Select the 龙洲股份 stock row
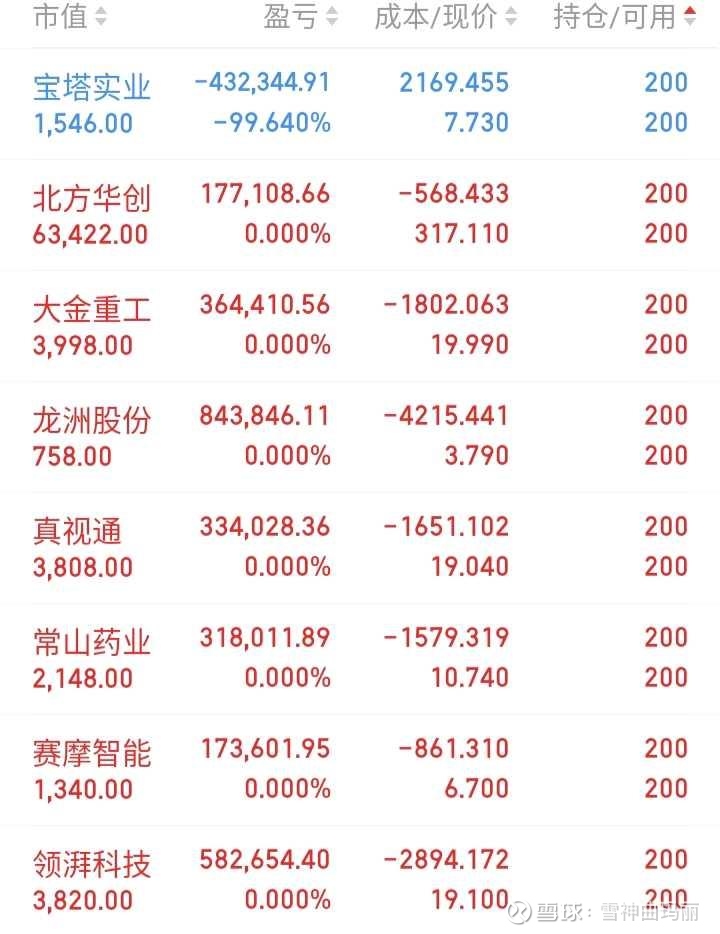 point(360,437)
